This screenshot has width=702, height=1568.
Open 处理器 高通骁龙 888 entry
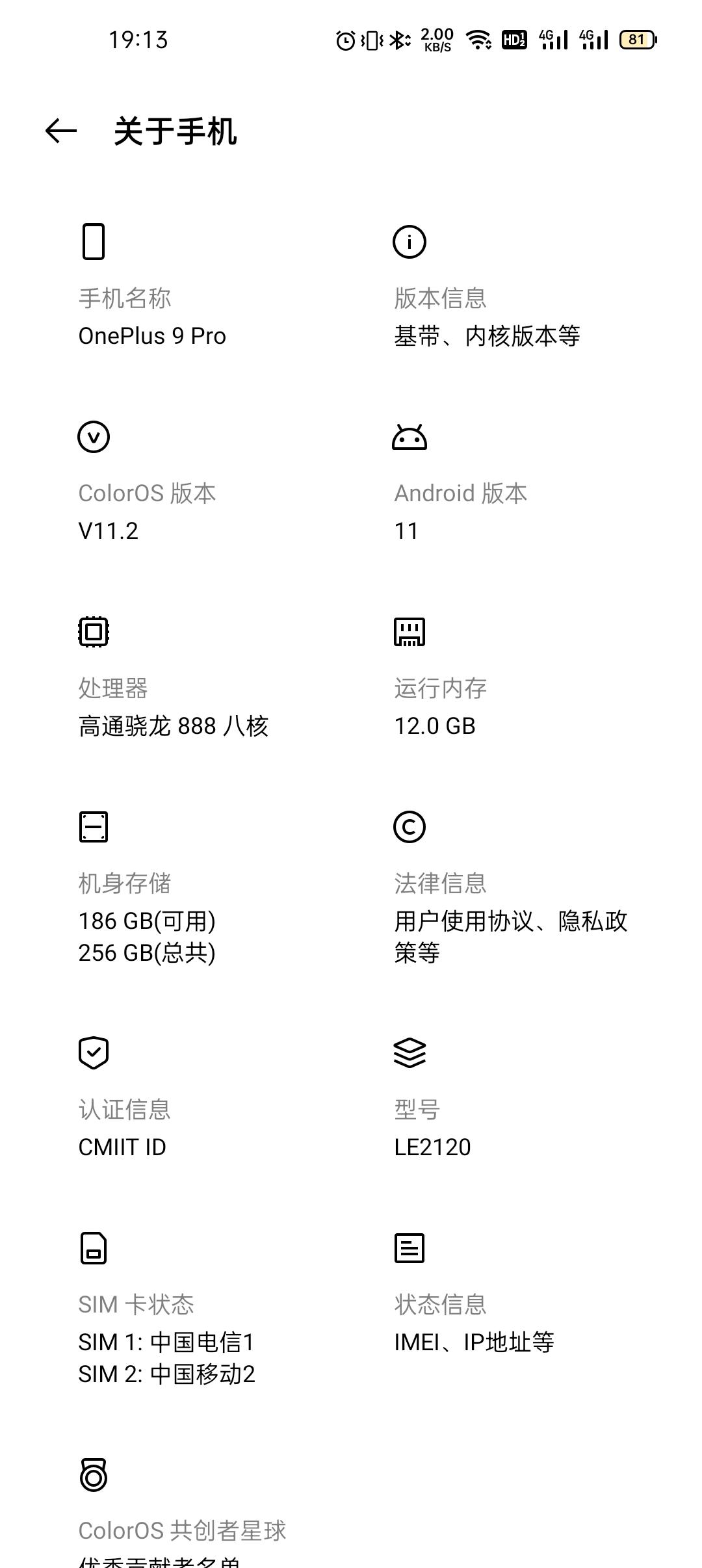tap(195, 677)
